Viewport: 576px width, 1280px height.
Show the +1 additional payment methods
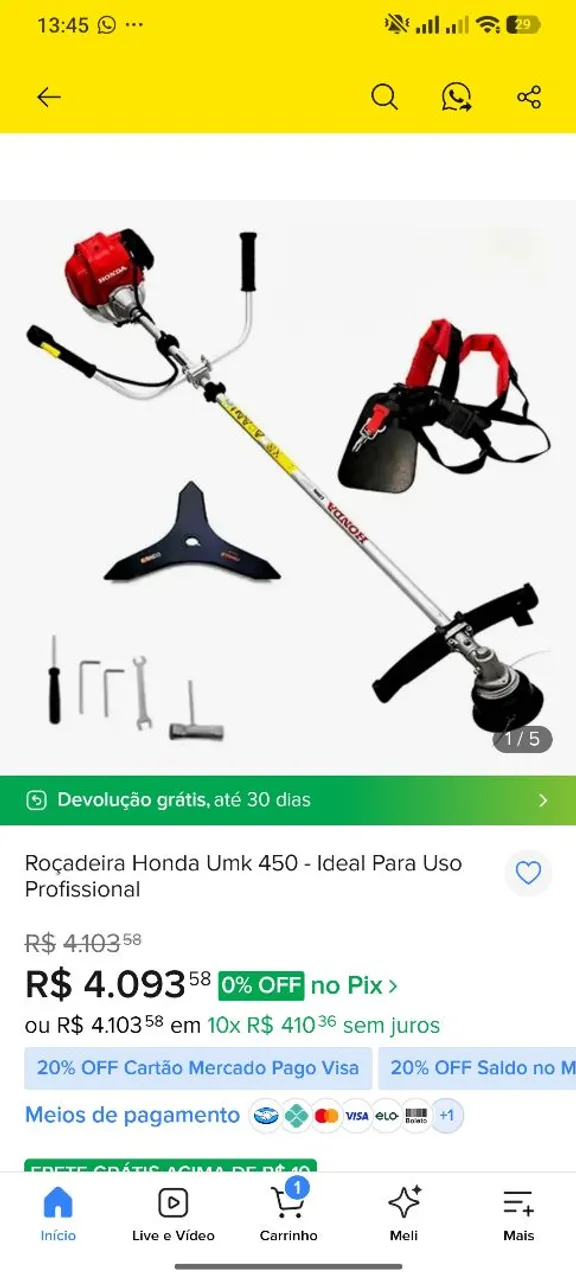447,1115
